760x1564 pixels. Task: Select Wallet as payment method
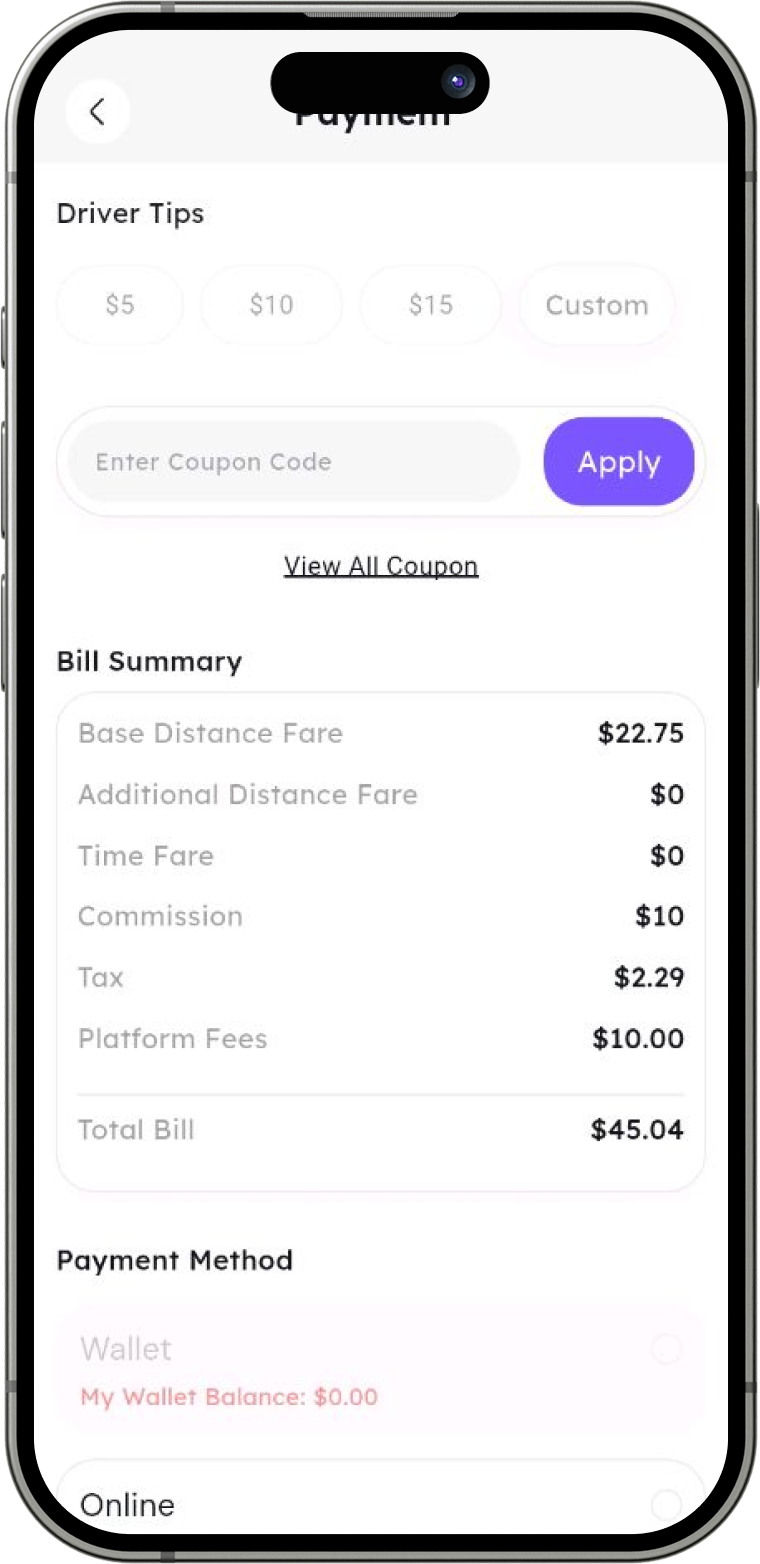click(x=381, y=1369)
